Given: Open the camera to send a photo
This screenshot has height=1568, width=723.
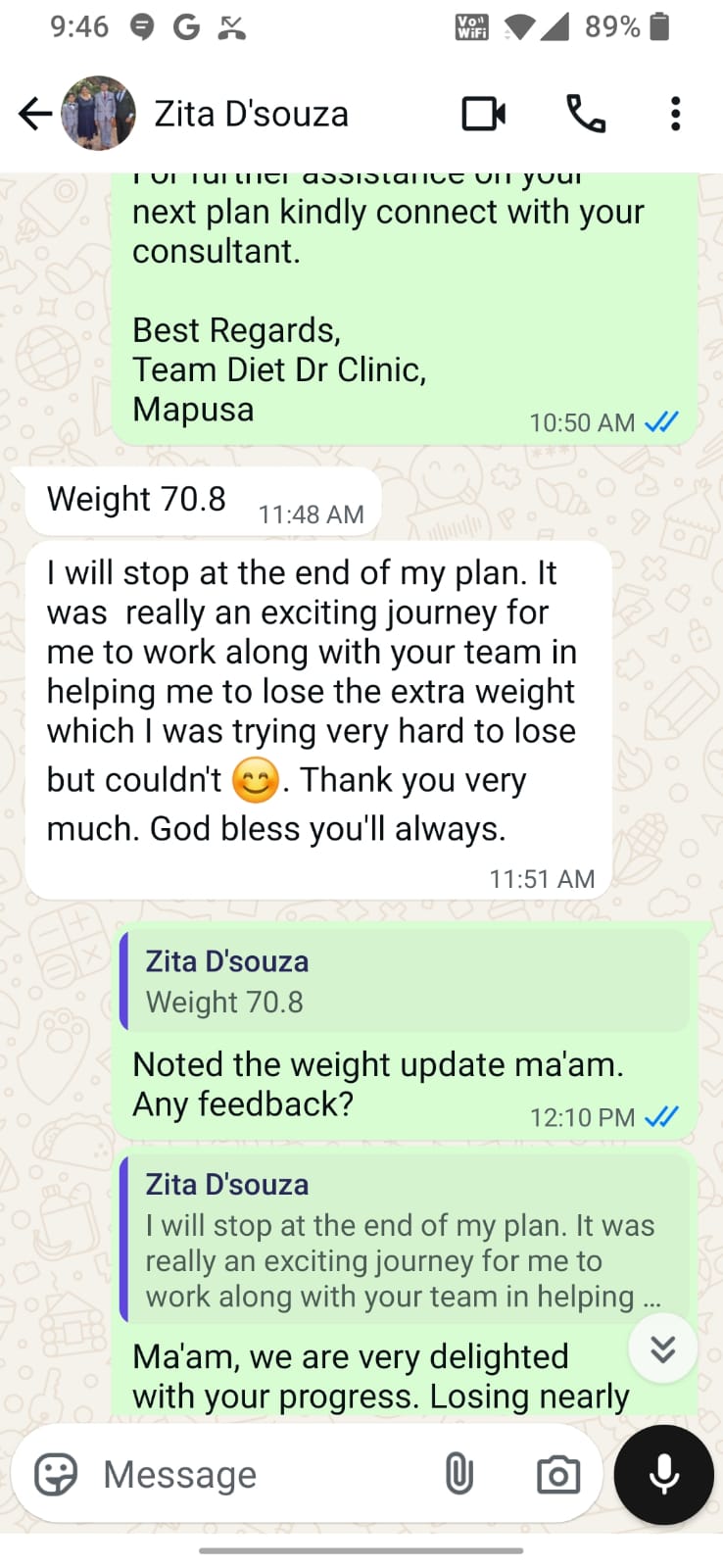Looking at the screenshot, I should click(x=558, y=1474).
